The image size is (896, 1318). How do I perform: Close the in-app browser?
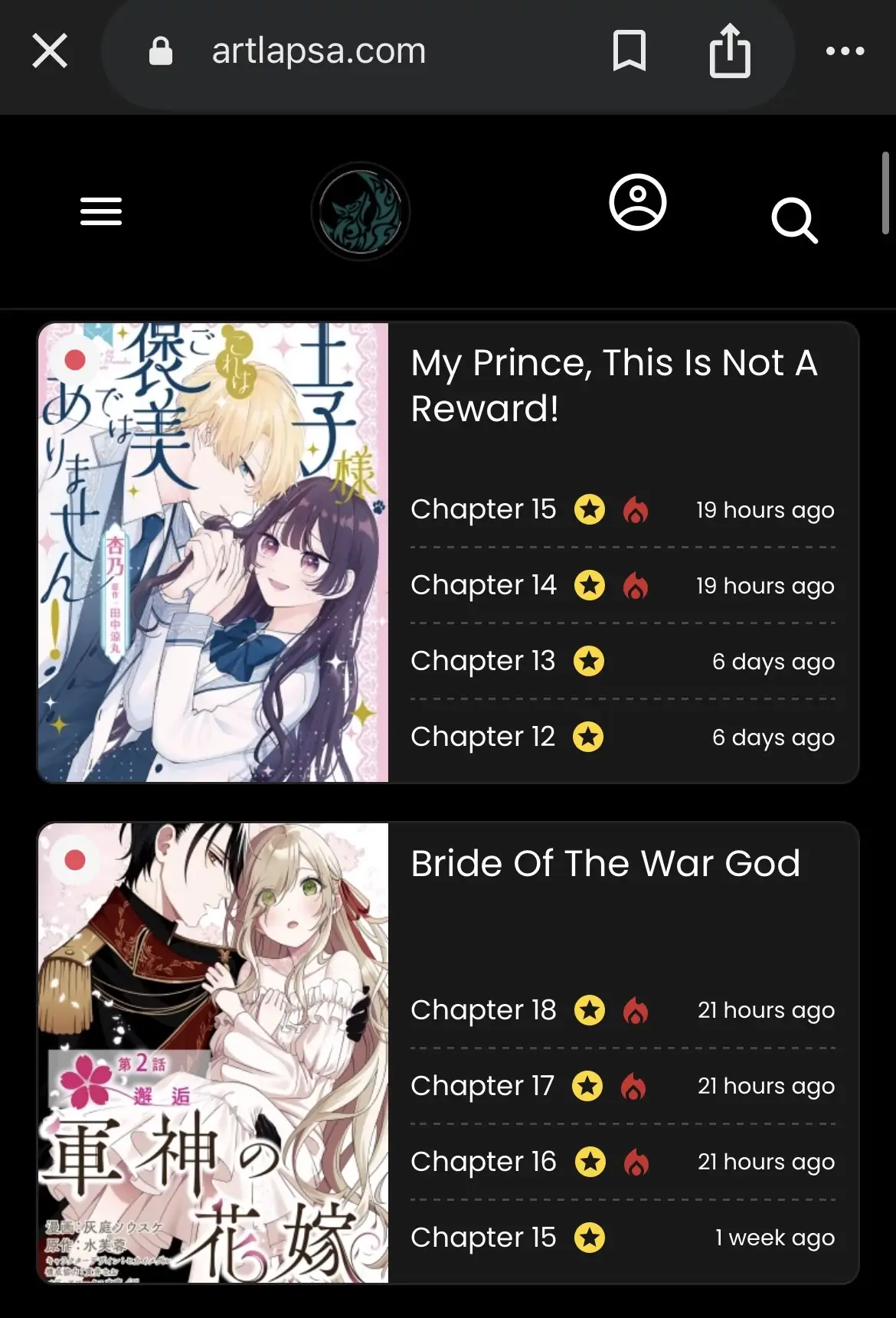[x=50, y=51]
